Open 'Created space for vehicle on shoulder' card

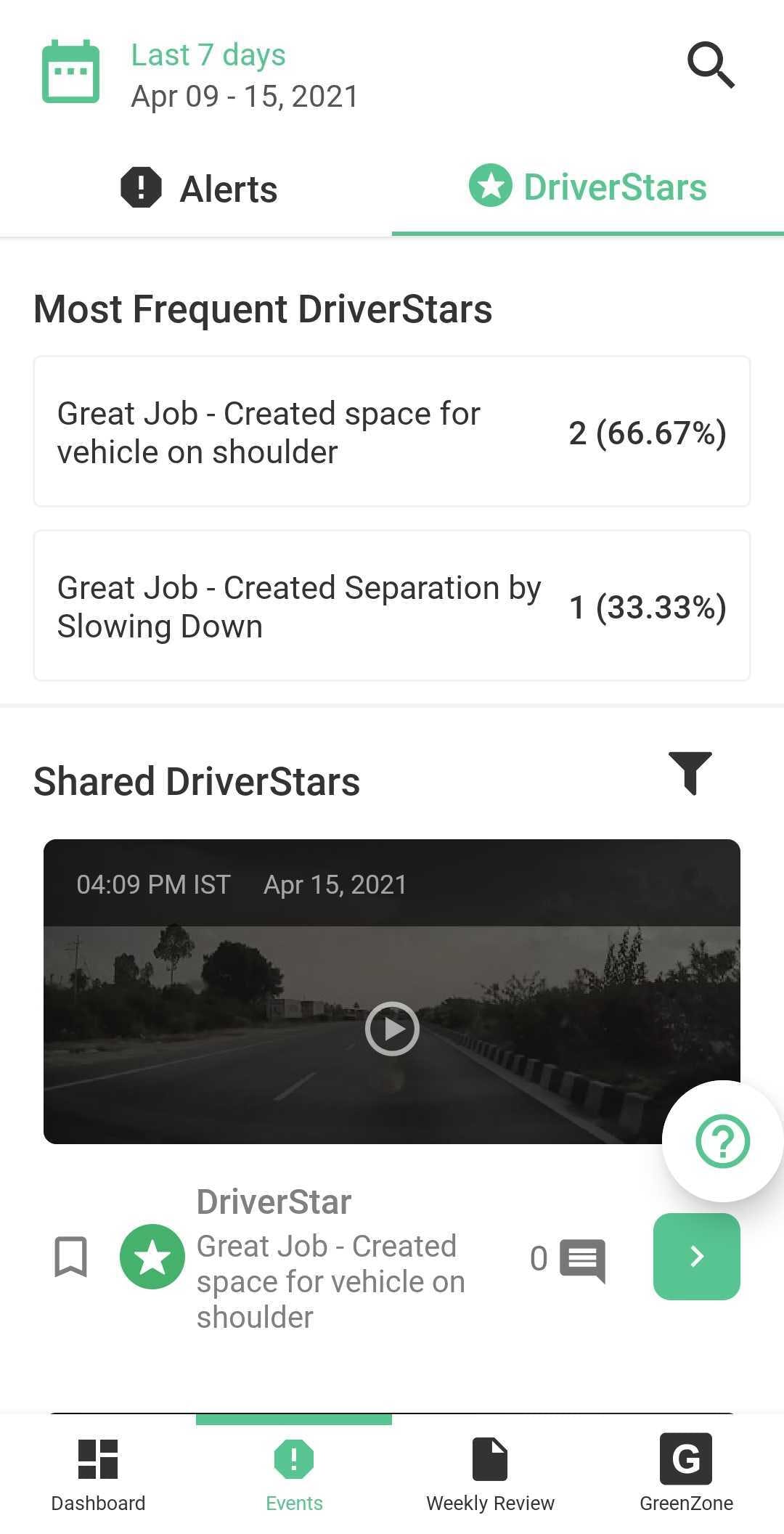tap(392, 432)
